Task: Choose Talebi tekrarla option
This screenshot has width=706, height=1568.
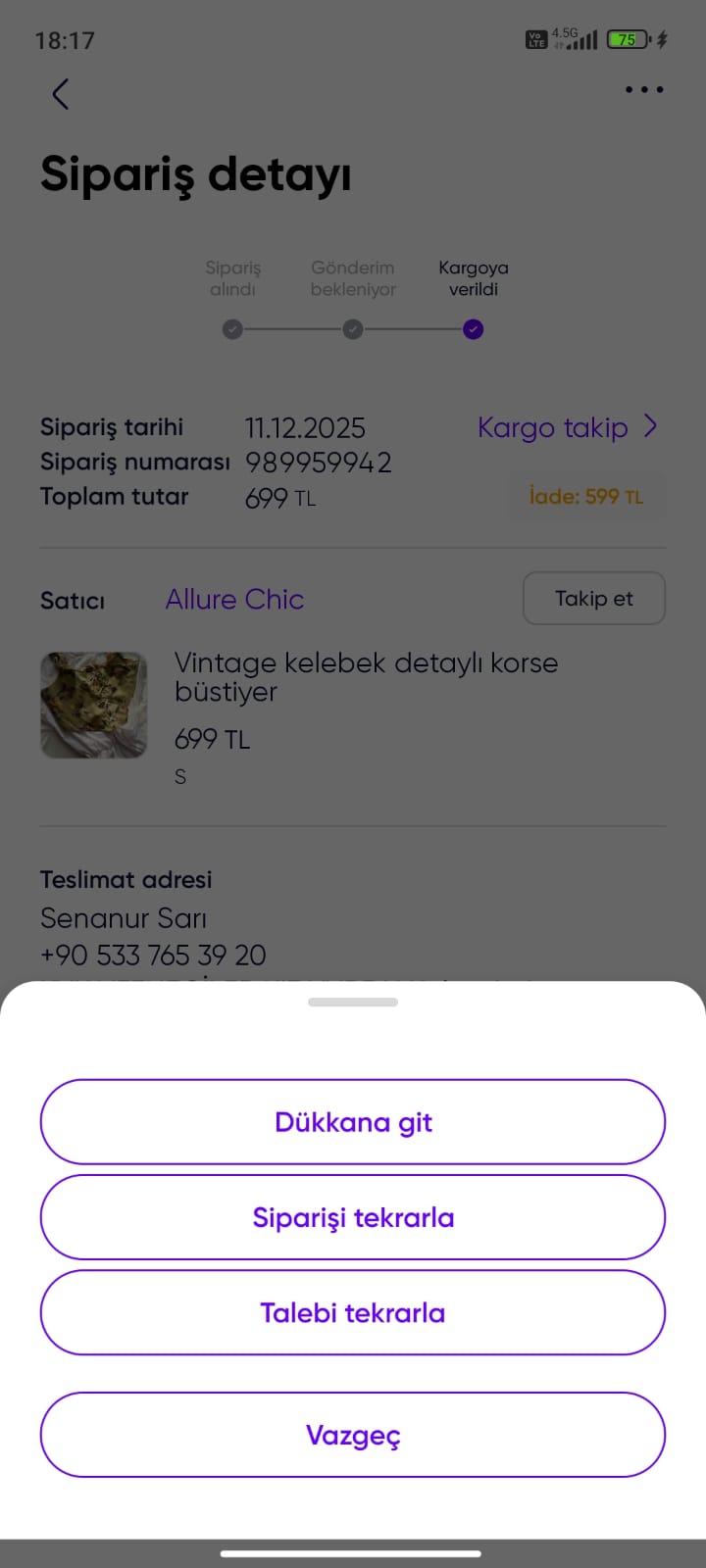Action: coord(353,1312)
